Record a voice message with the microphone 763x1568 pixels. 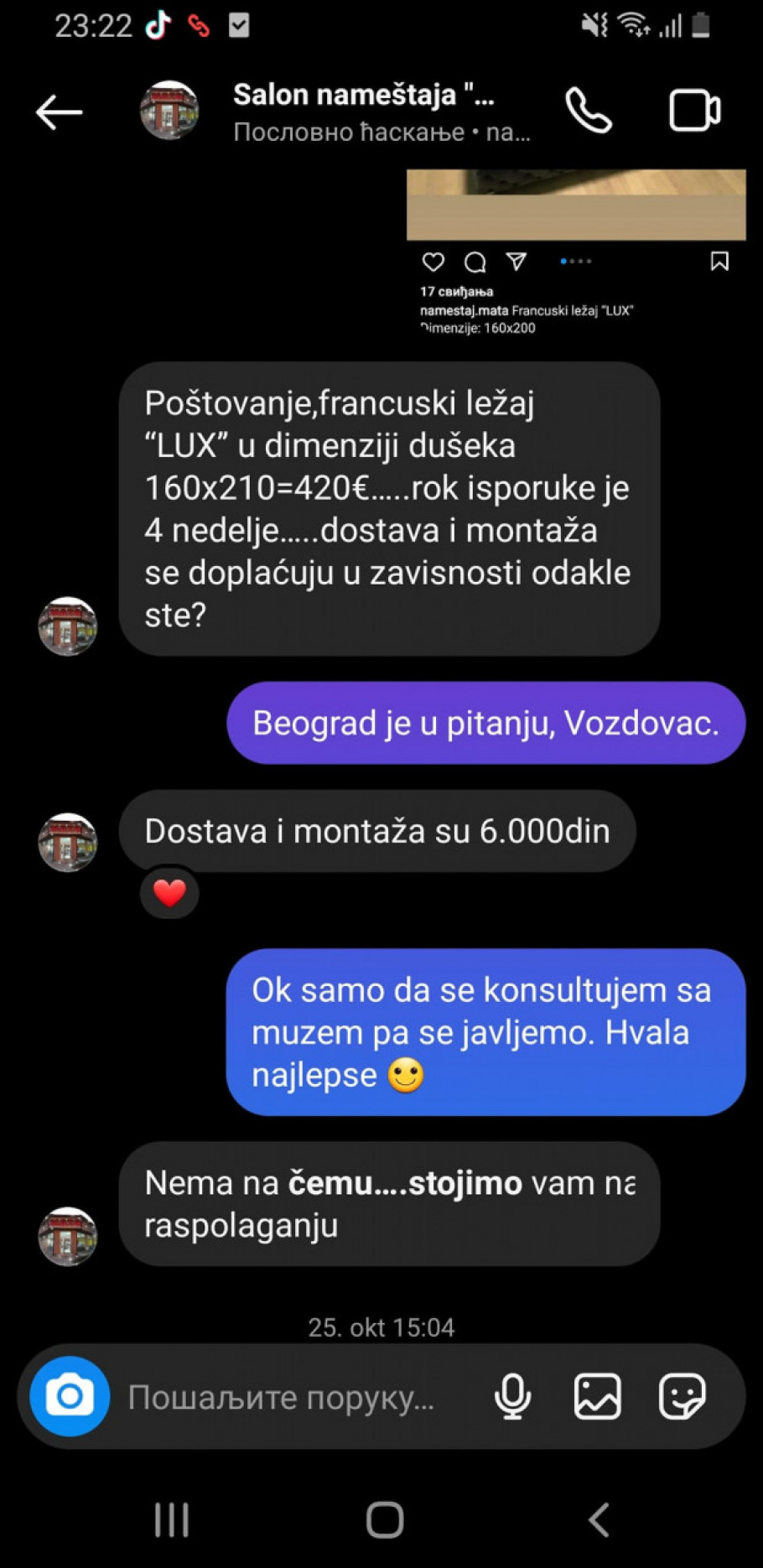(512, 1396)
